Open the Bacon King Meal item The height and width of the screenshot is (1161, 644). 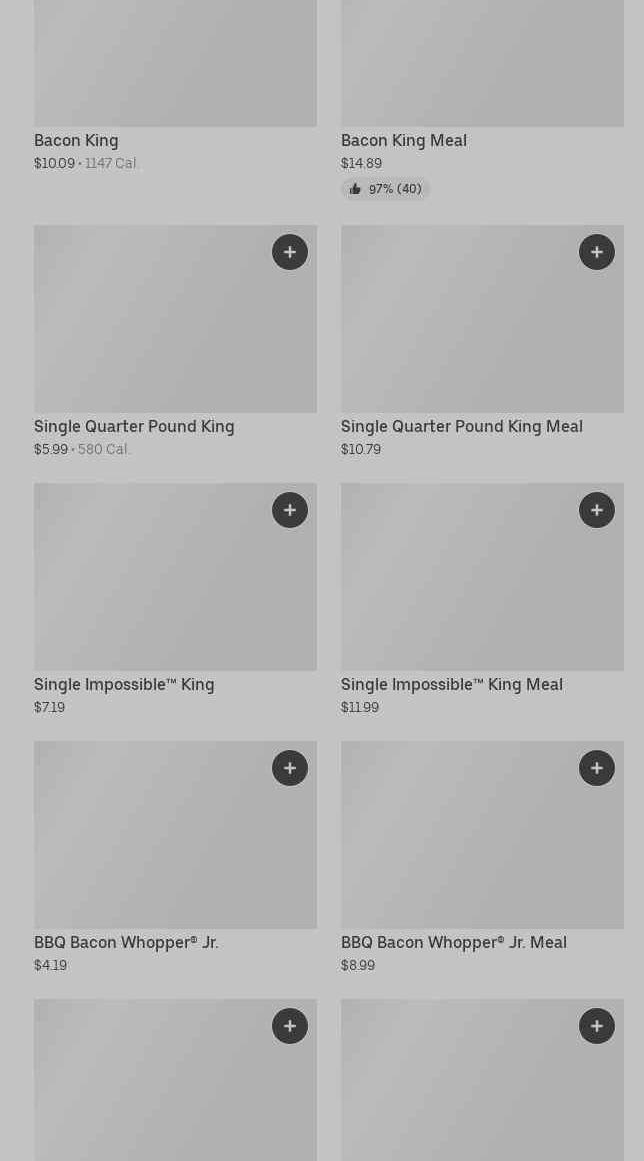(x=483, y=100)
